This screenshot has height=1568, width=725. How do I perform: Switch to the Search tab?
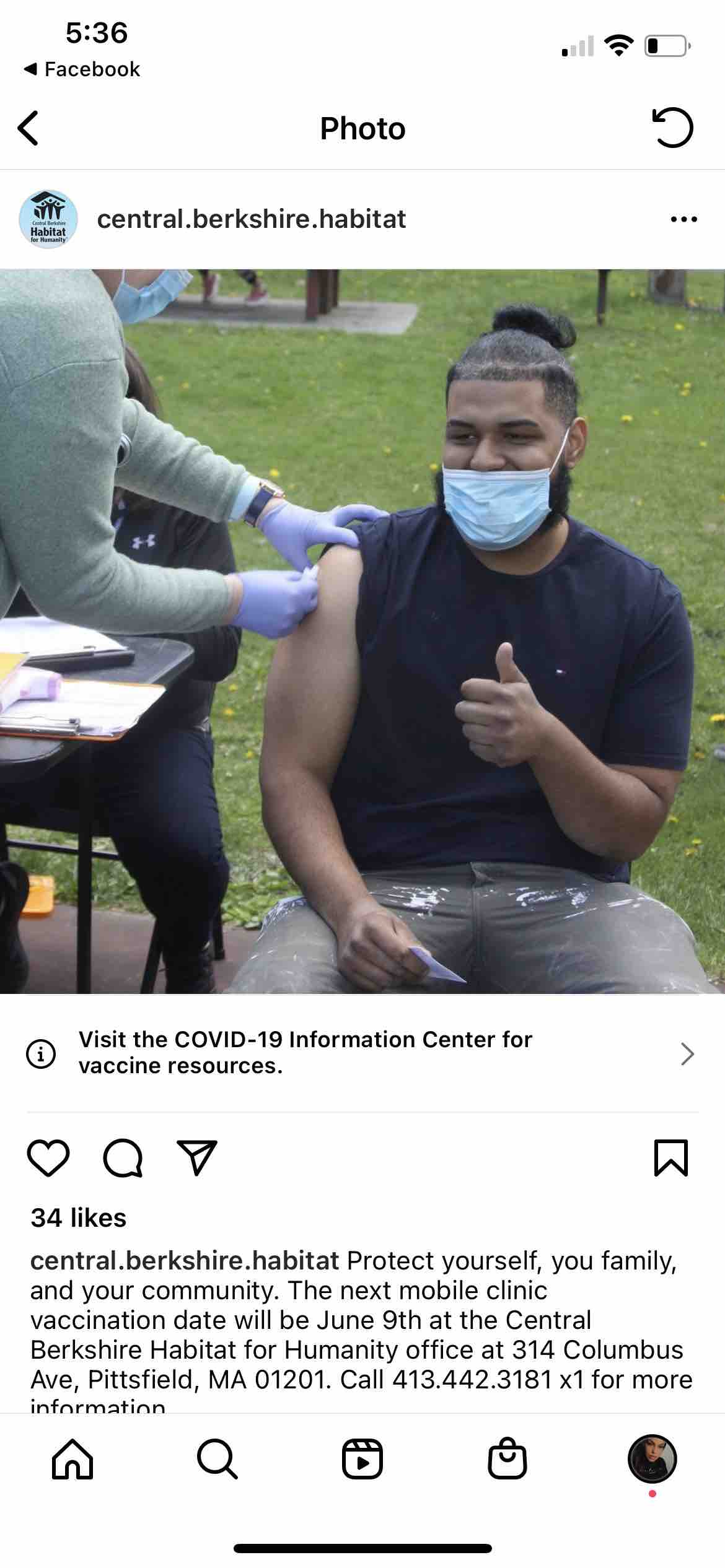coord(217,1459)
